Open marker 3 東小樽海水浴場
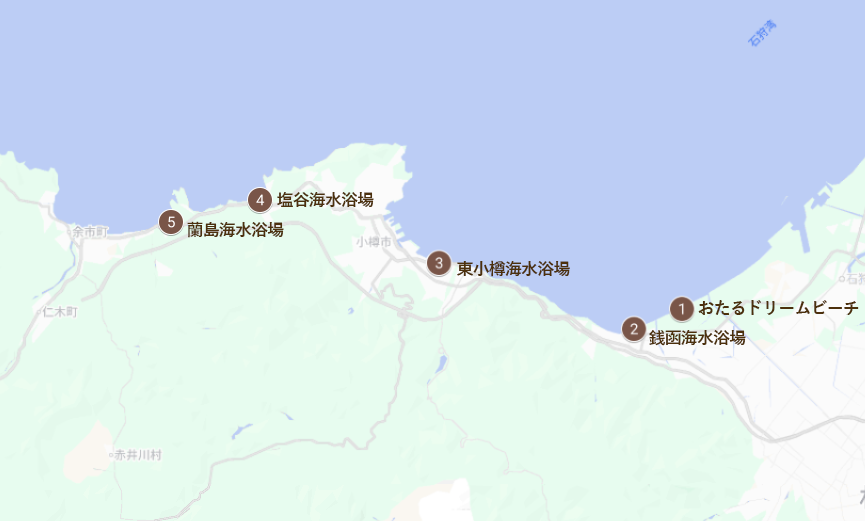The image size is (865, 521). (x=438, y=264)
